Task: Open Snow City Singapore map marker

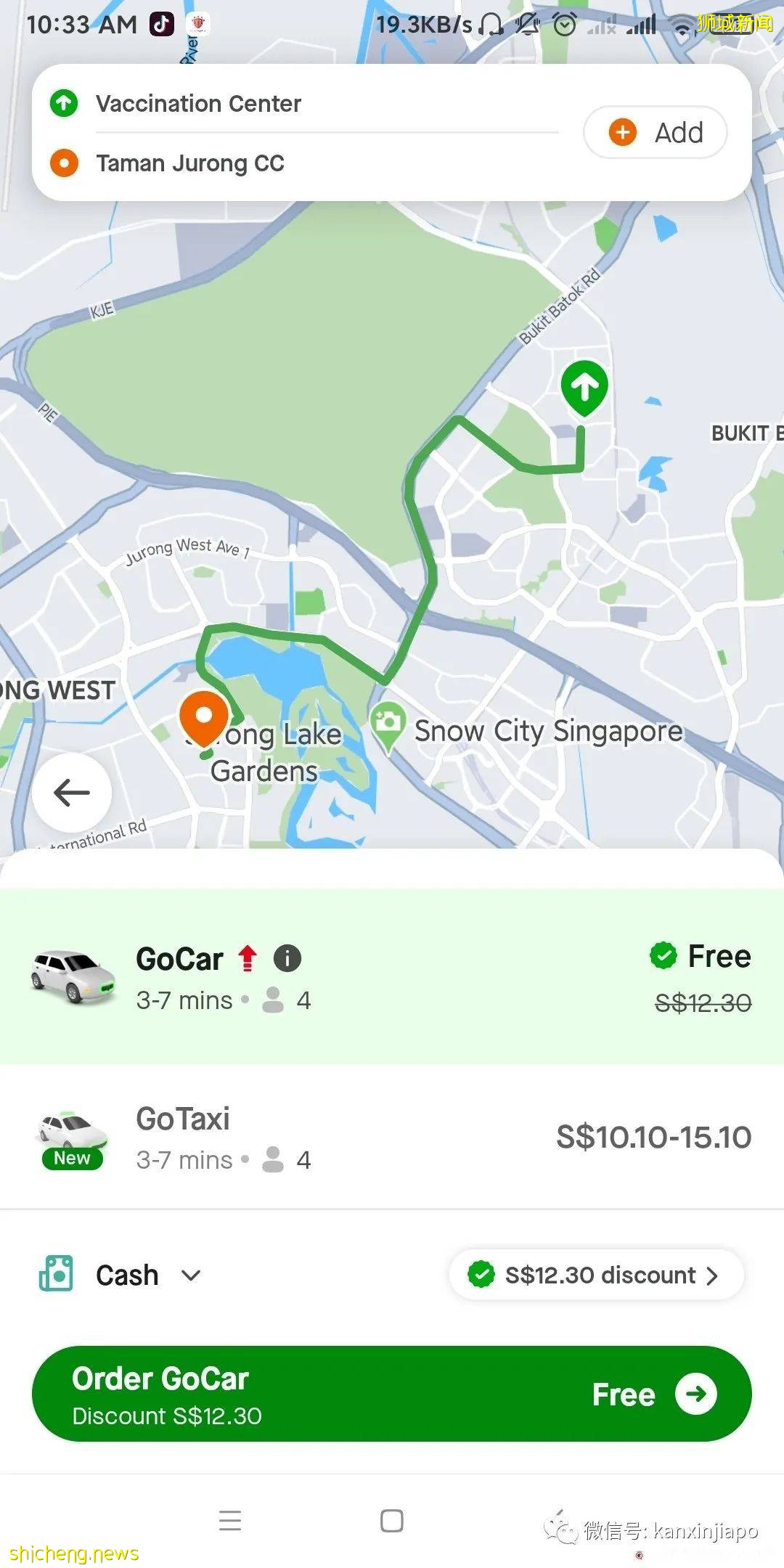Action: click(388, 724)
